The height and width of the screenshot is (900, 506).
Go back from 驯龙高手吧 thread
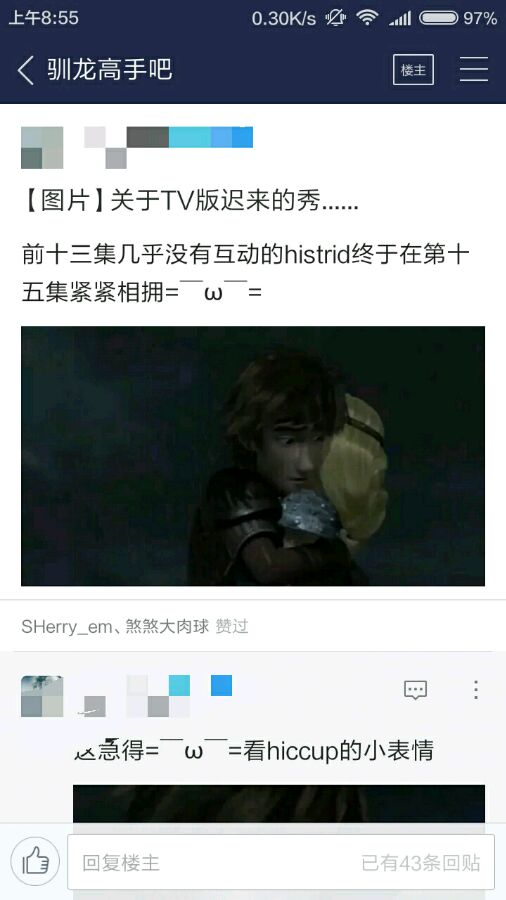coord(26,70)
